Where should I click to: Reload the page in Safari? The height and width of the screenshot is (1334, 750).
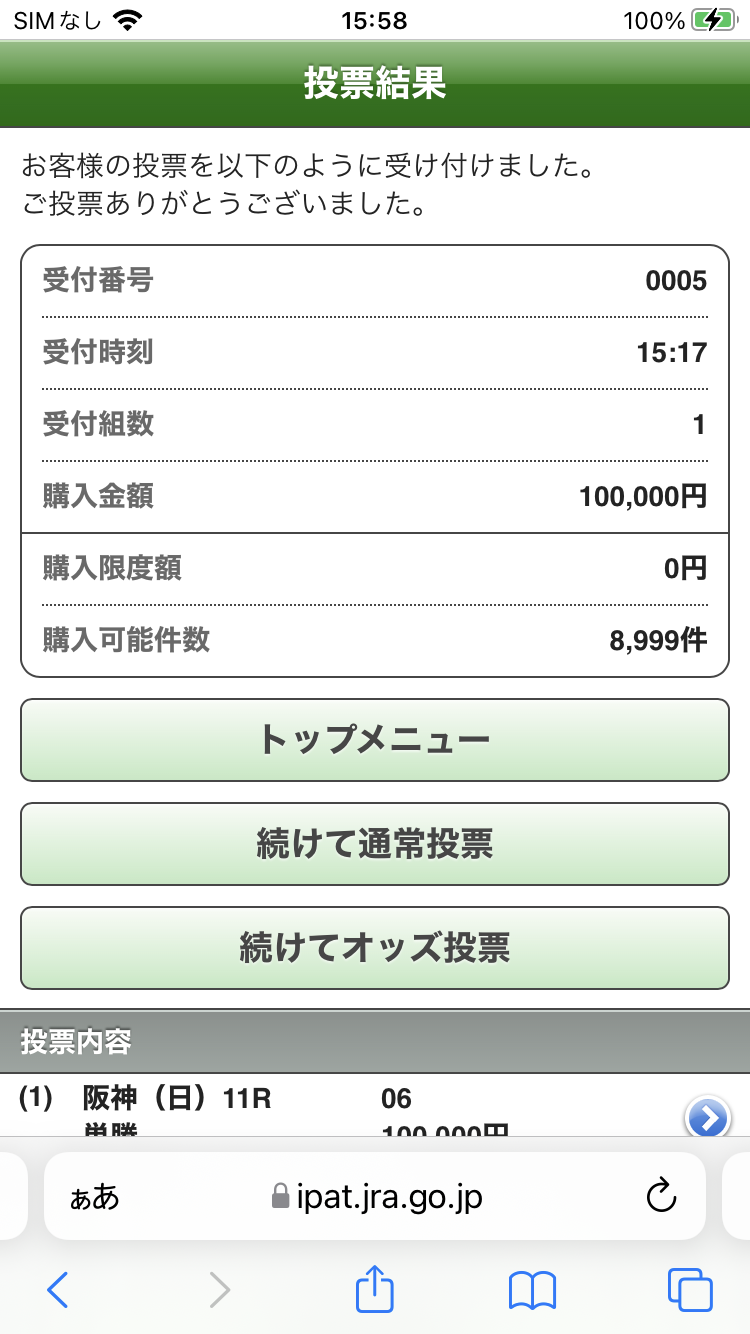662,1196
